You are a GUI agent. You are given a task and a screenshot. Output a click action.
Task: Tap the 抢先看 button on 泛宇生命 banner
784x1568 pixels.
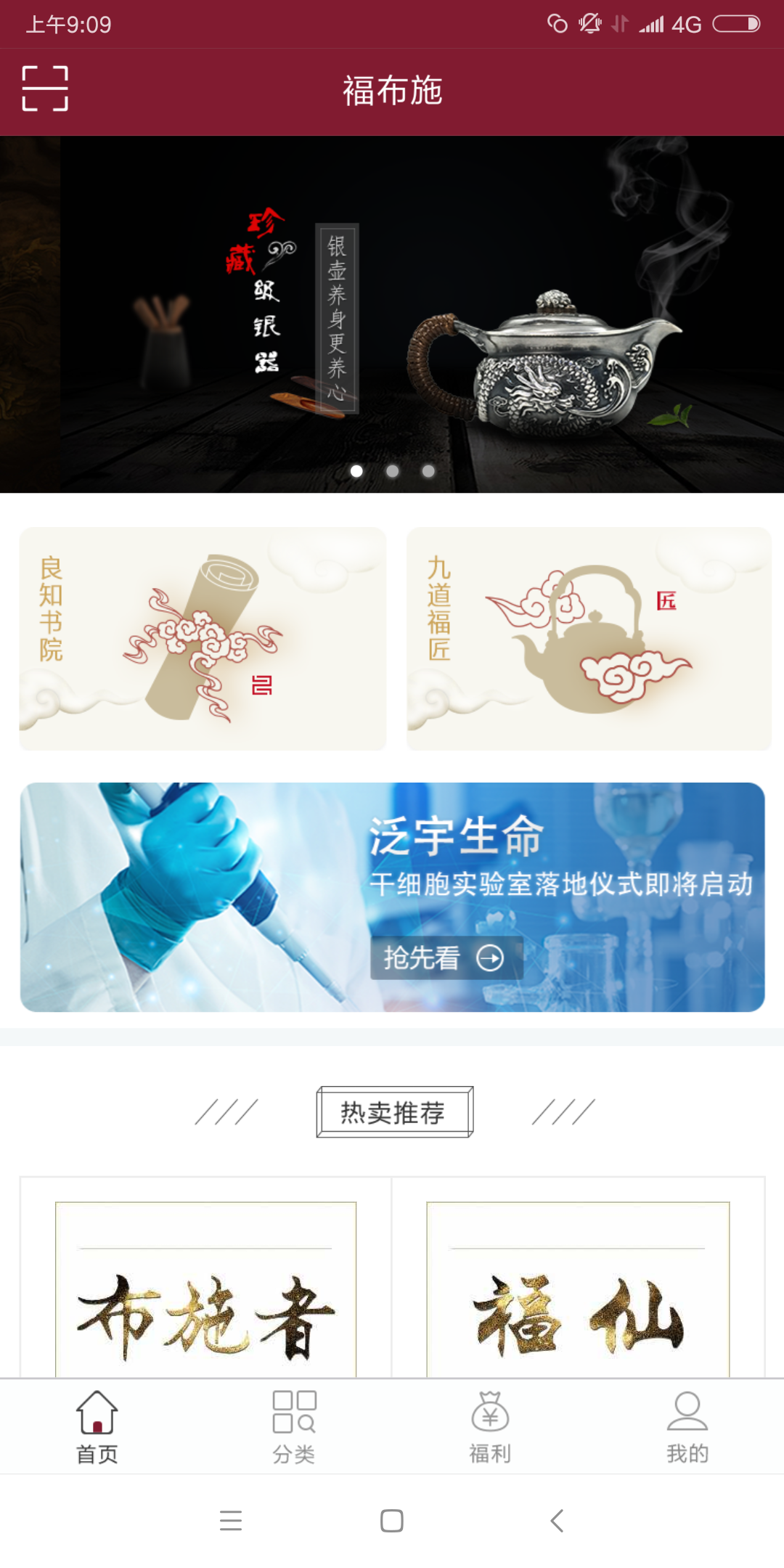coord(446,958)
